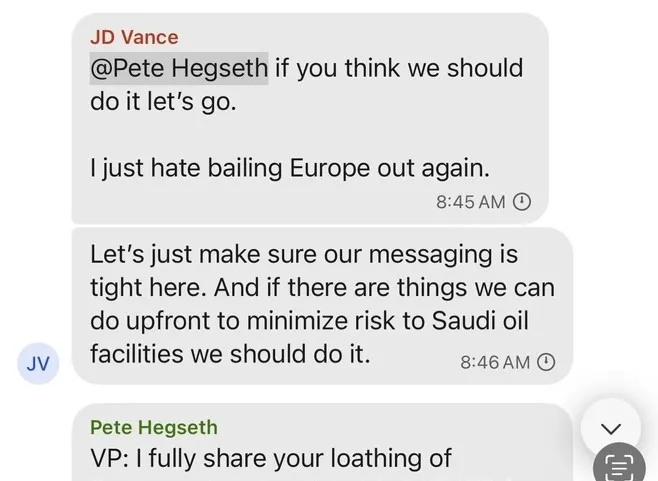Jump to latest messages with down chevron
Viewport: 658px width, 481px height.
coord(610,428)
